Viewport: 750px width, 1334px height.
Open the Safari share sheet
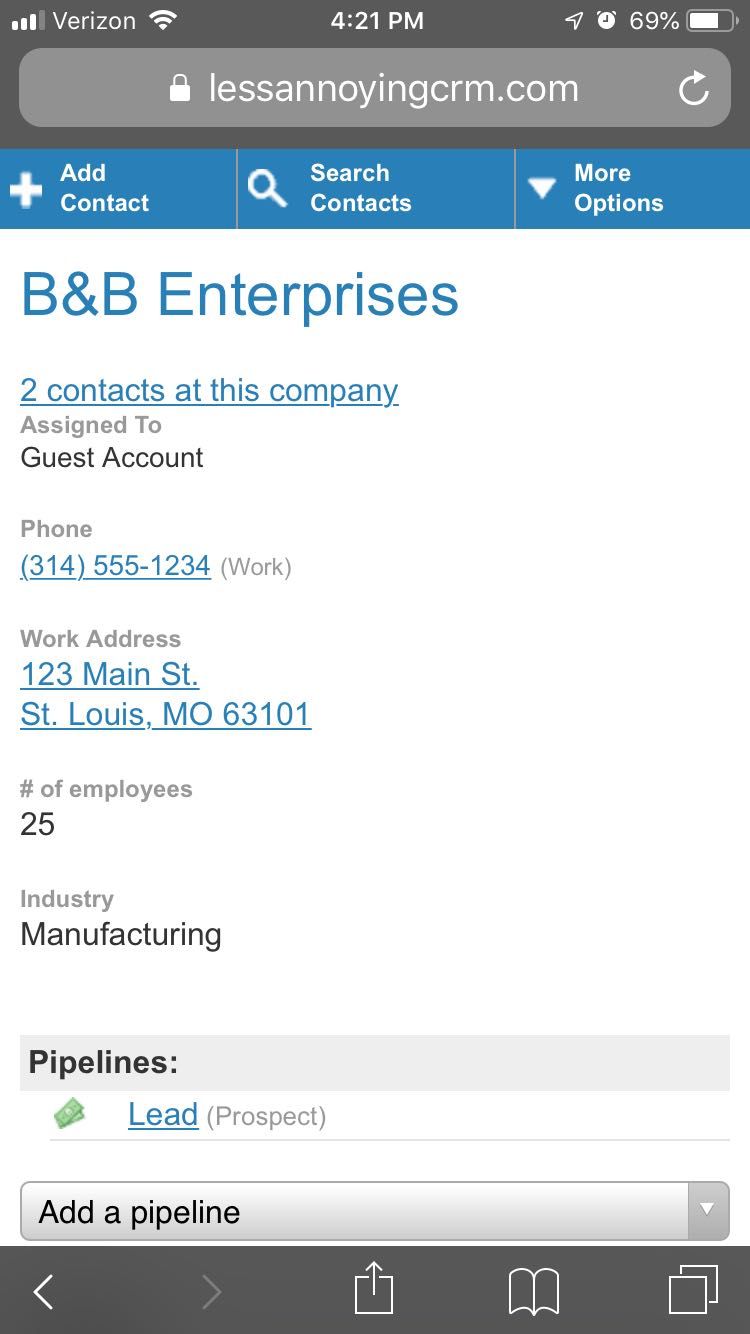[374, 1289]
